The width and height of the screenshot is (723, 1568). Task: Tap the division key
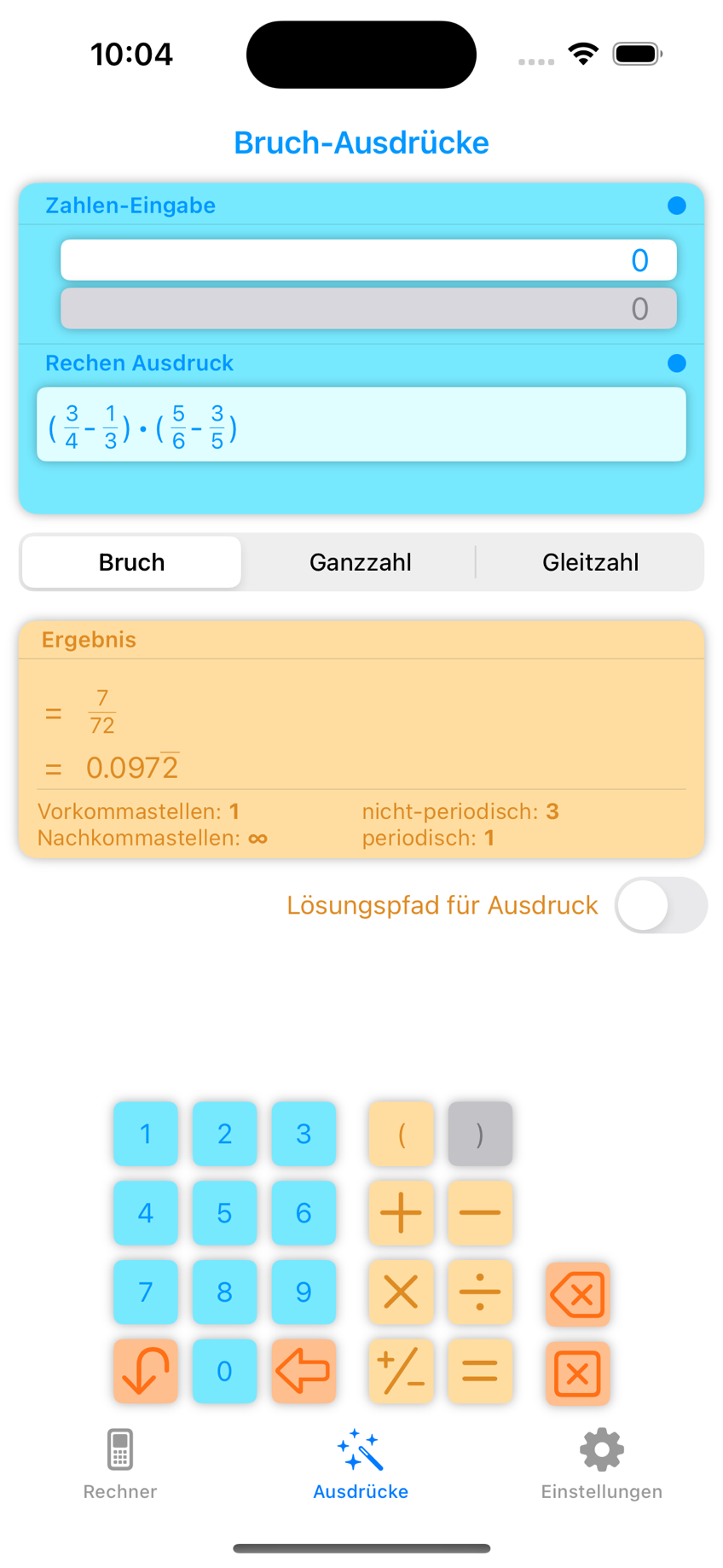pos(480,1292)
